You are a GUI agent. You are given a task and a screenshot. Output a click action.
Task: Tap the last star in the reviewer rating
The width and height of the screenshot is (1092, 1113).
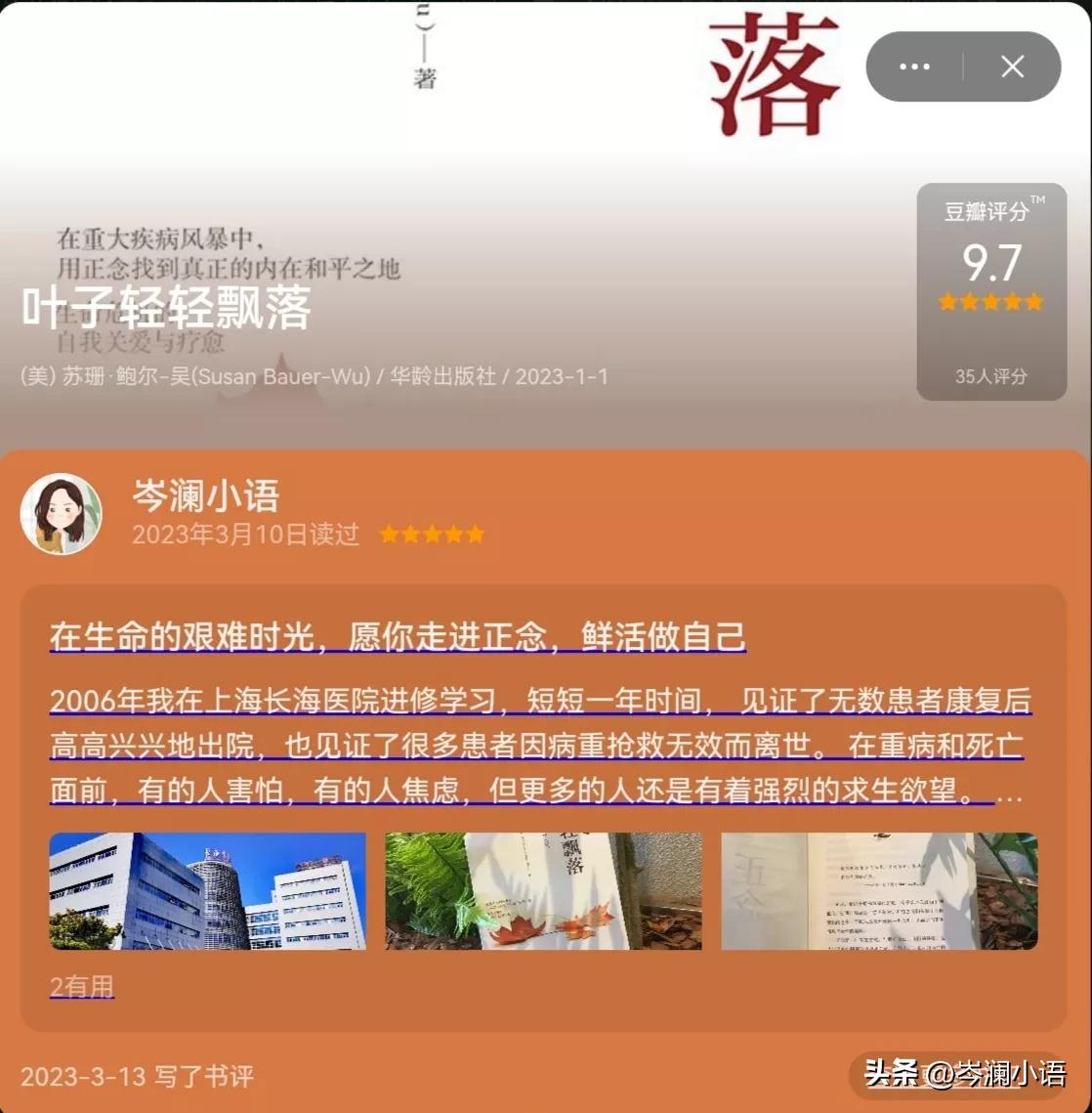pos(477,534)
